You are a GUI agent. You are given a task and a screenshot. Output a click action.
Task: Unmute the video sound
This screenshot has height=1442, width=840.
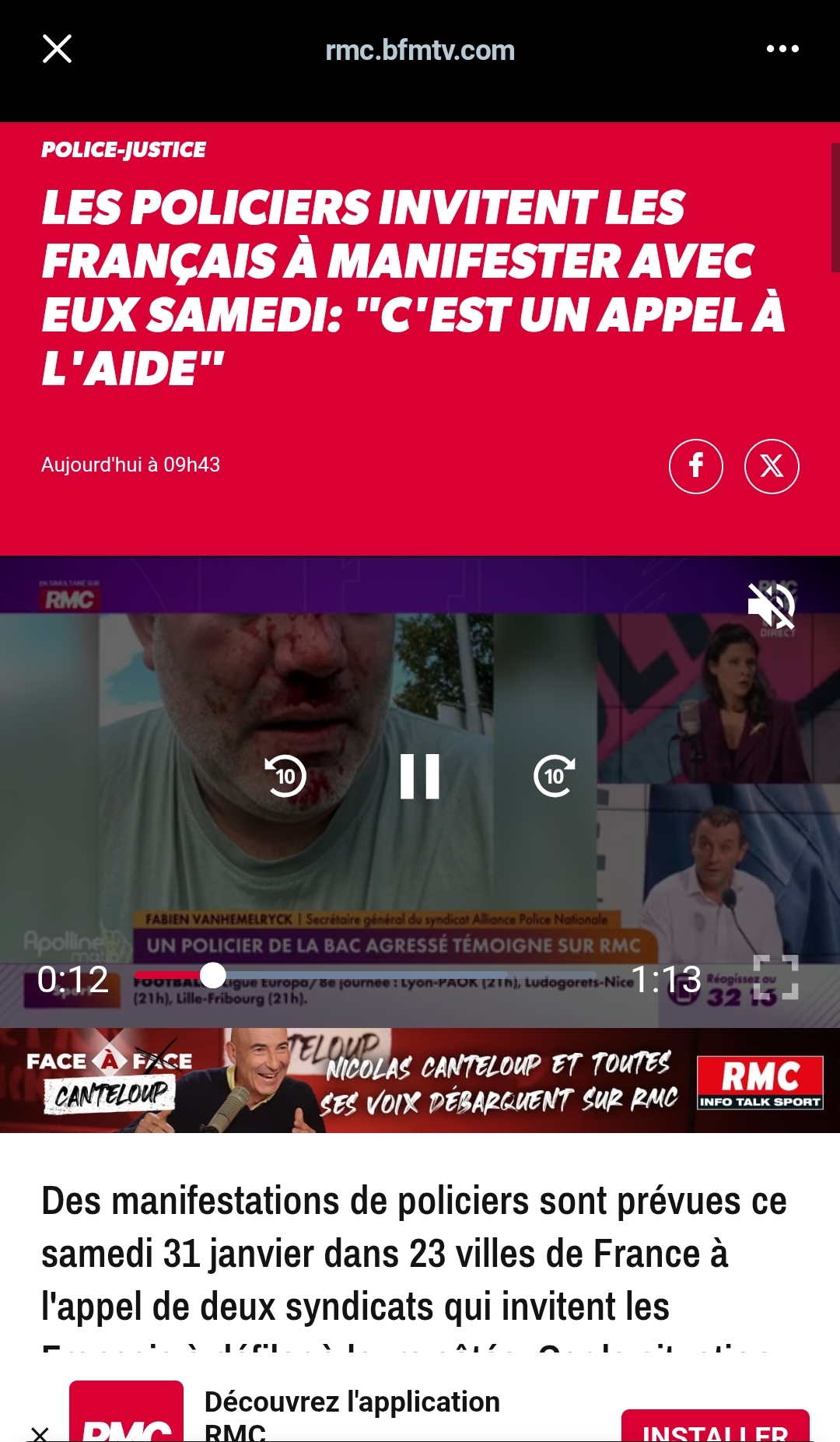pos(771,606)
